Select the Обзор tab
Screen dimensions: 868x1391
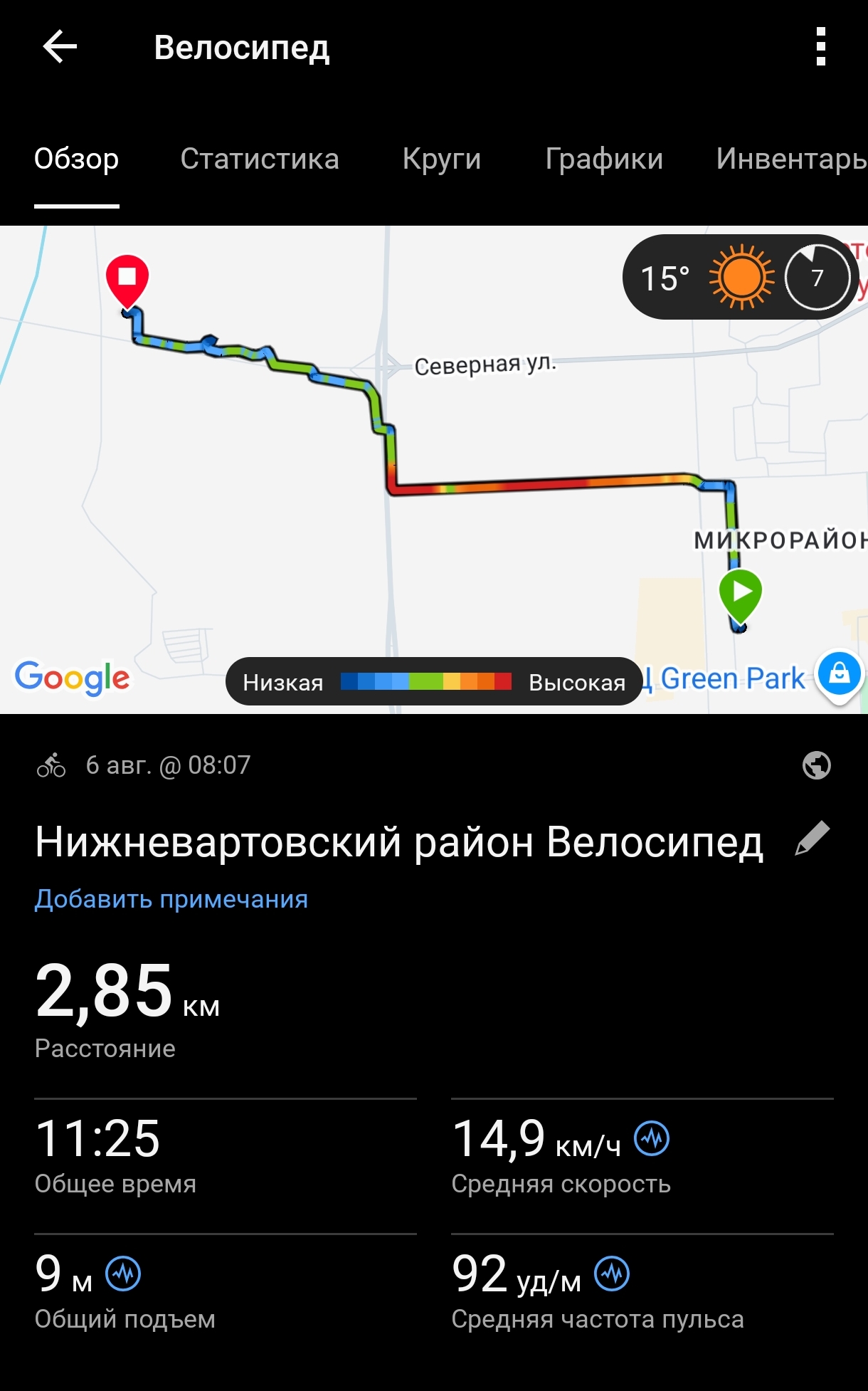(x=77, y=159)
